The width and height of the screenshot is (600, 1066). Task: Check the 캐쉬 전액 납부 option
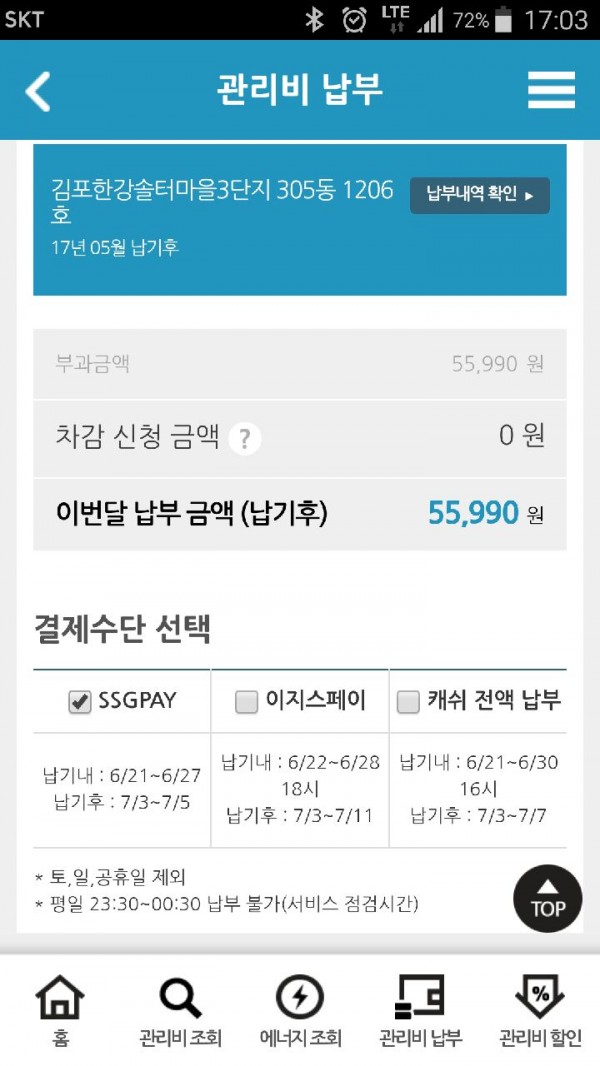click(408, 702)
